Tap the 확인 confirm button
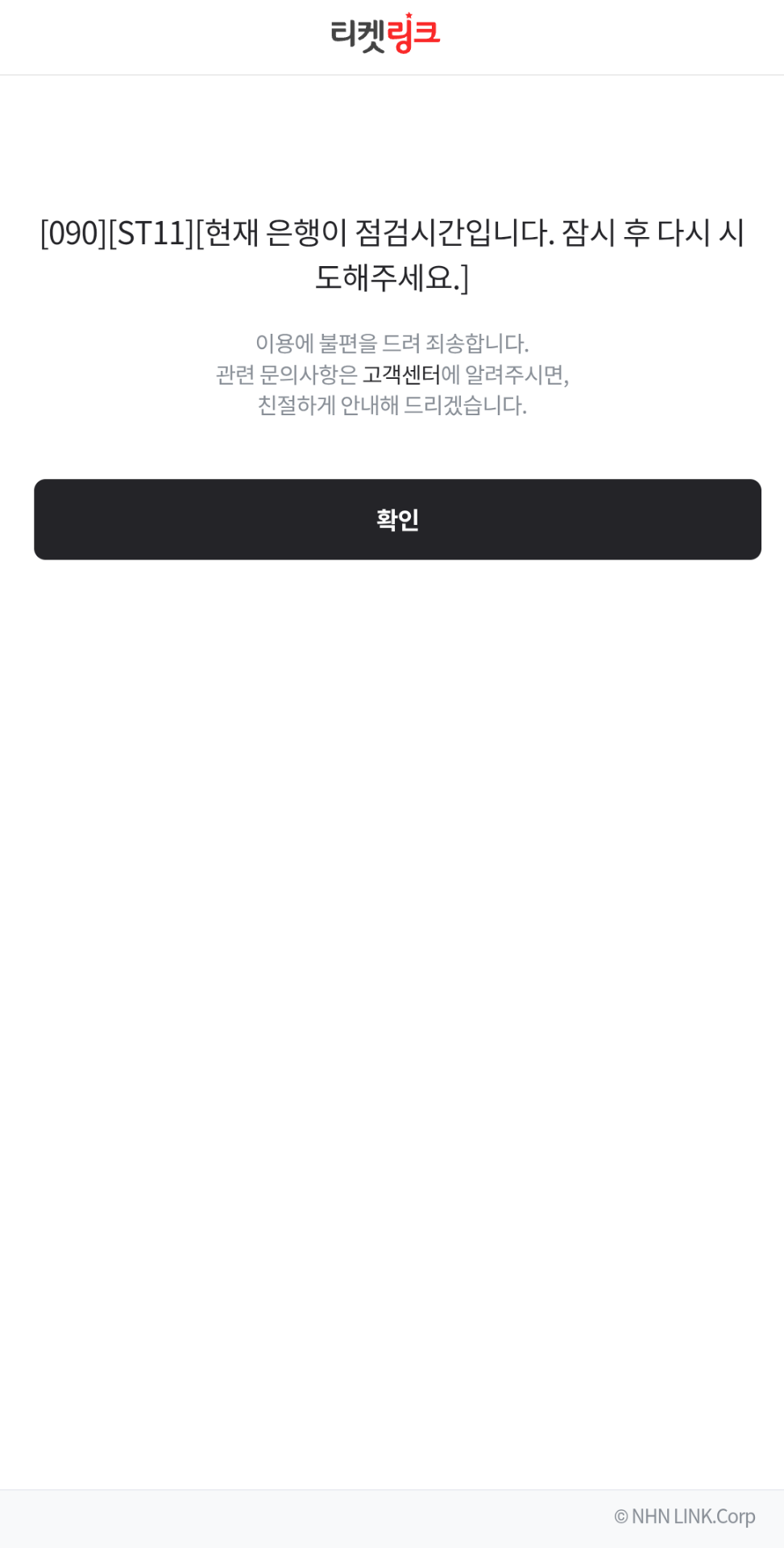 click(x=397, y=519)
